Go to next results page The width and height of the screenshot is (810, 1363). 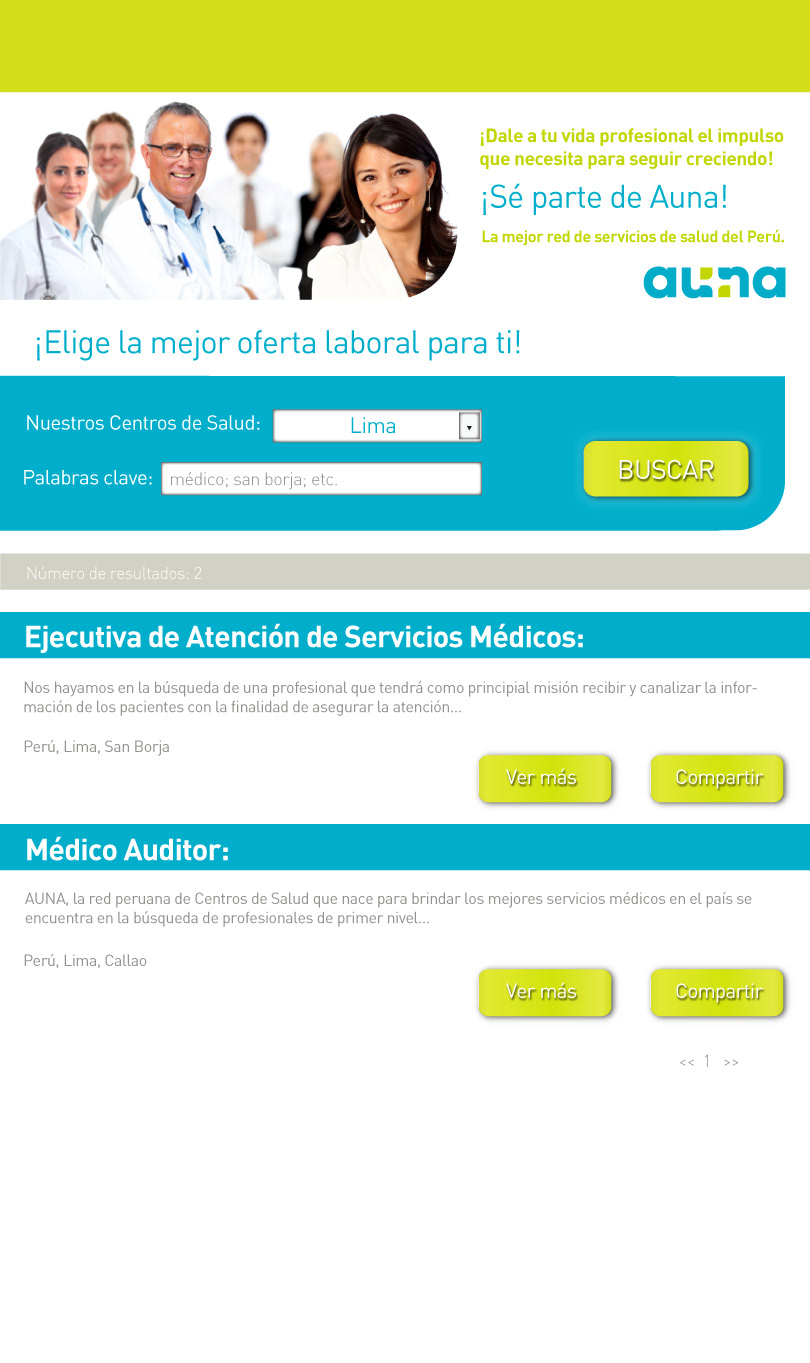tap(731, 1062)
